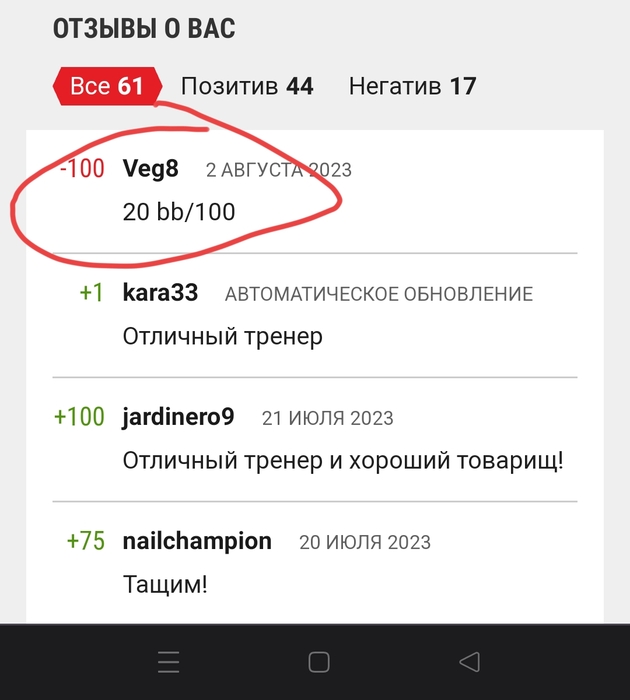This screenshot has width=630, height=700.
Task: Open Veg8's profile
Action: point(150,169)
